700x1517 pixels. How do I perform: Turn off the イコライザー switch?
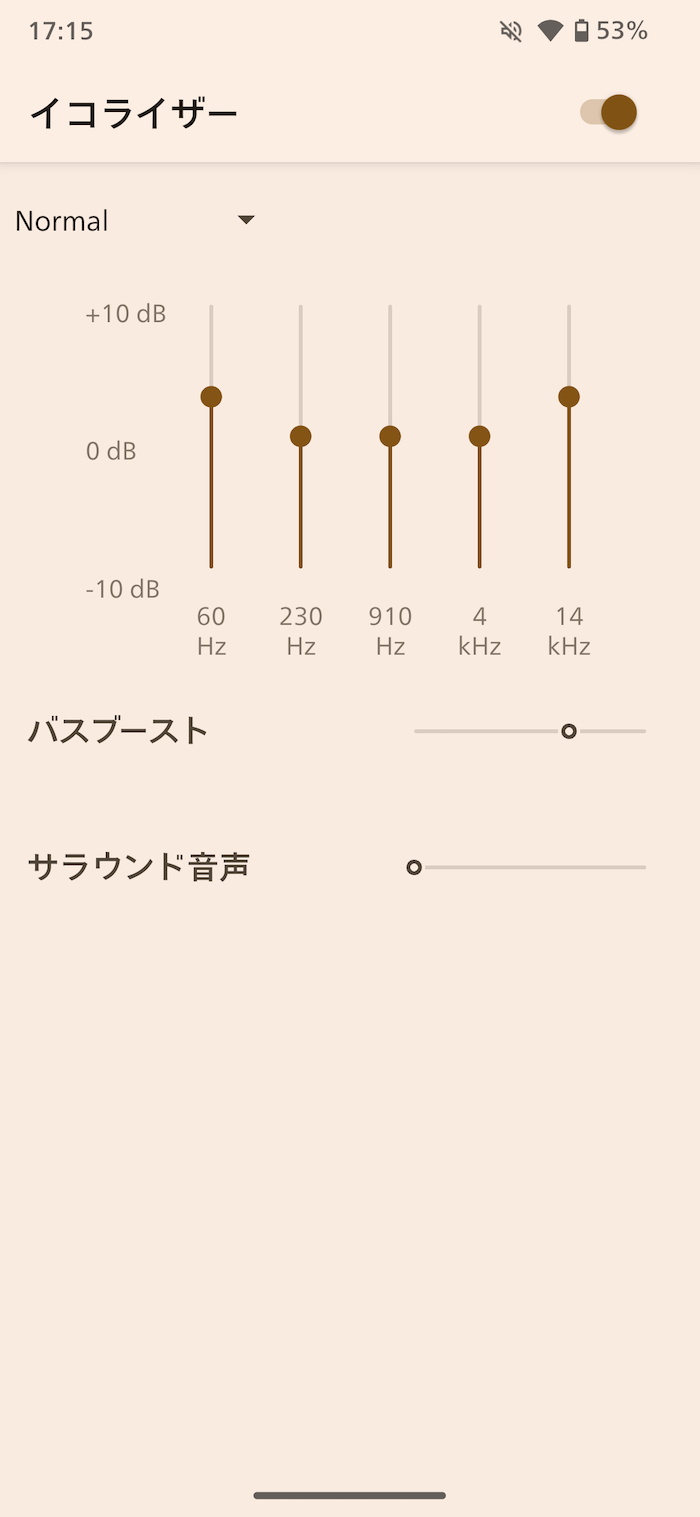point(609,113)
